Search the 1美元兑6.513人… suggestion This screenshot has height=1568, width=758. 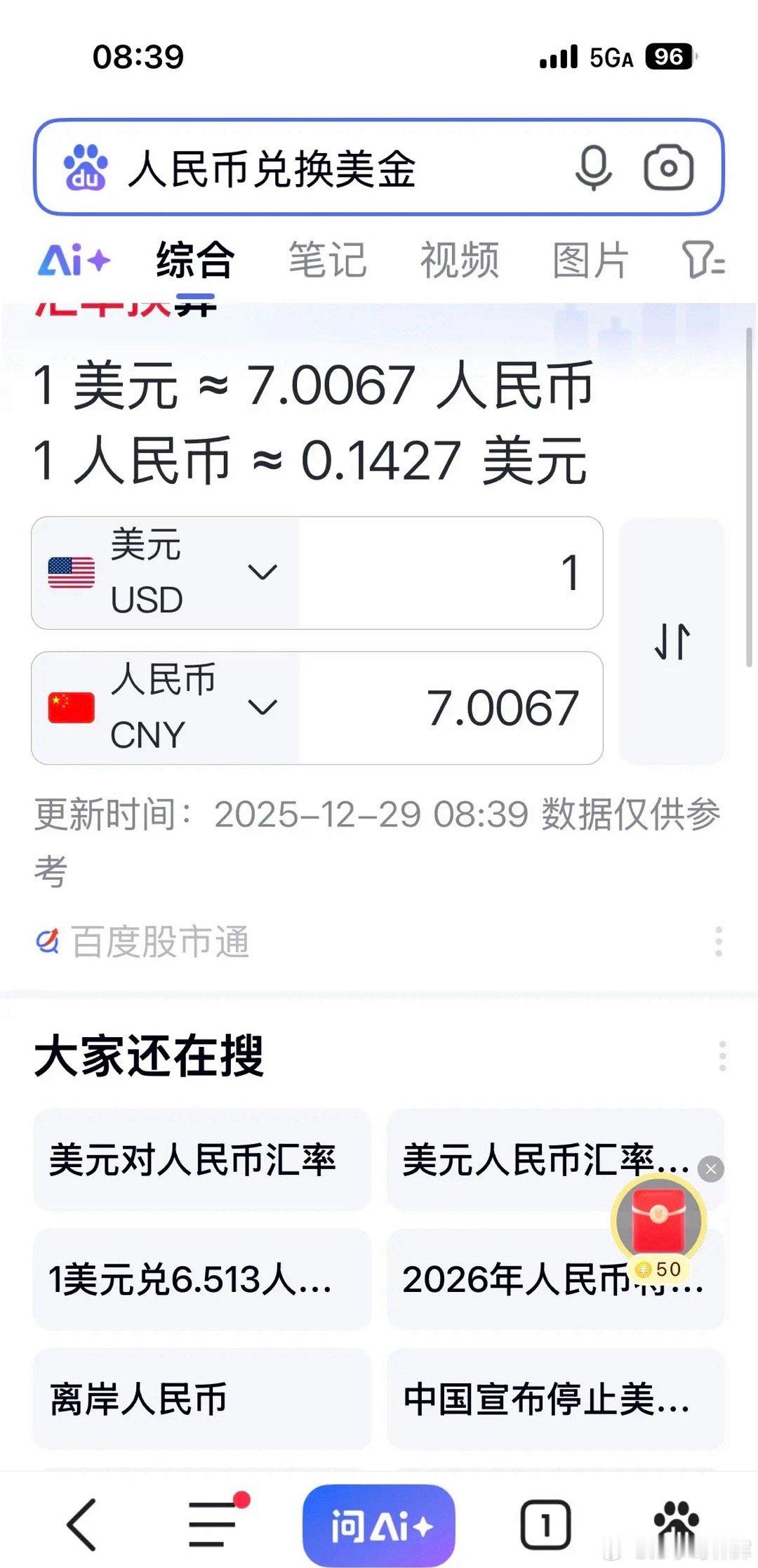pyautogui.click(x=201, y=1279)
